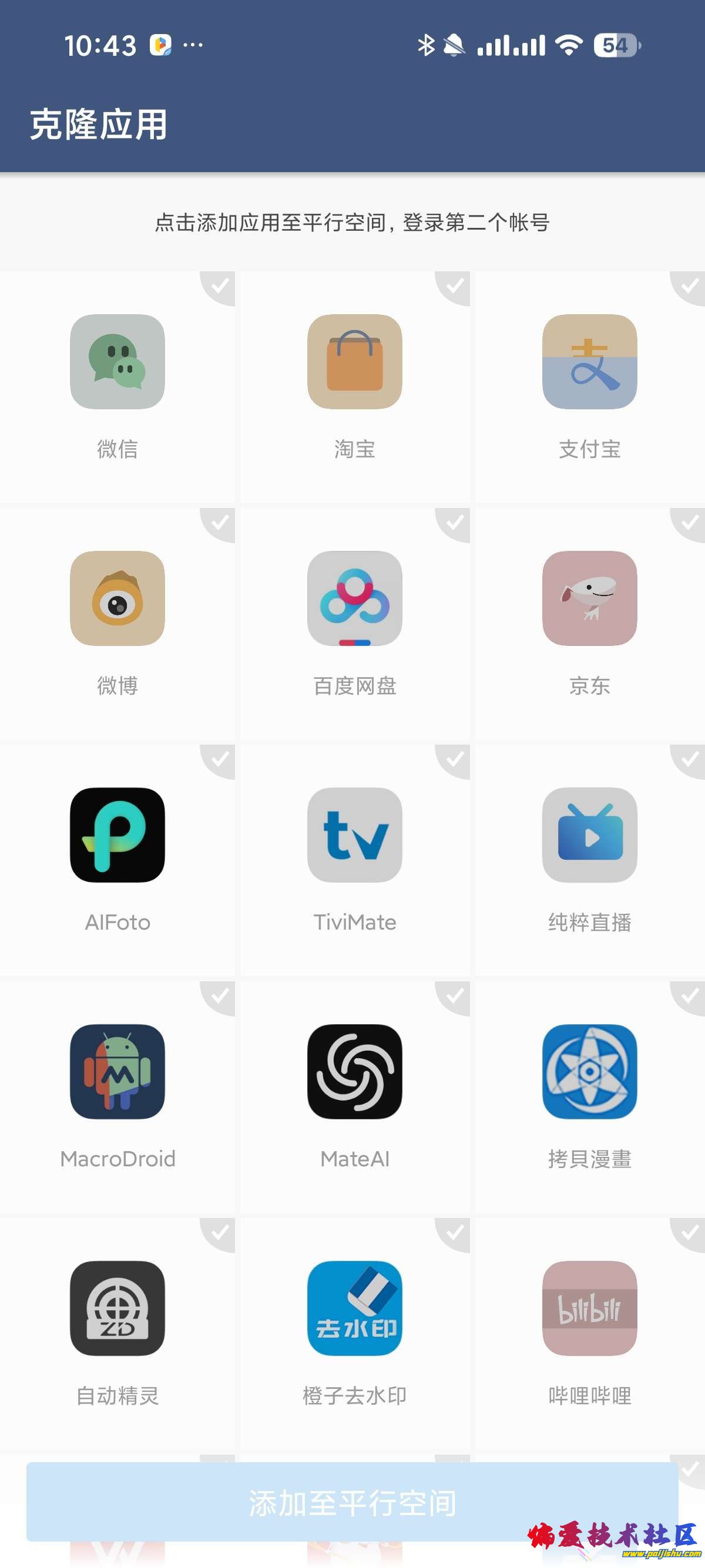
Task: Choose the 淘宝 app tile
Action: (354, 386)
